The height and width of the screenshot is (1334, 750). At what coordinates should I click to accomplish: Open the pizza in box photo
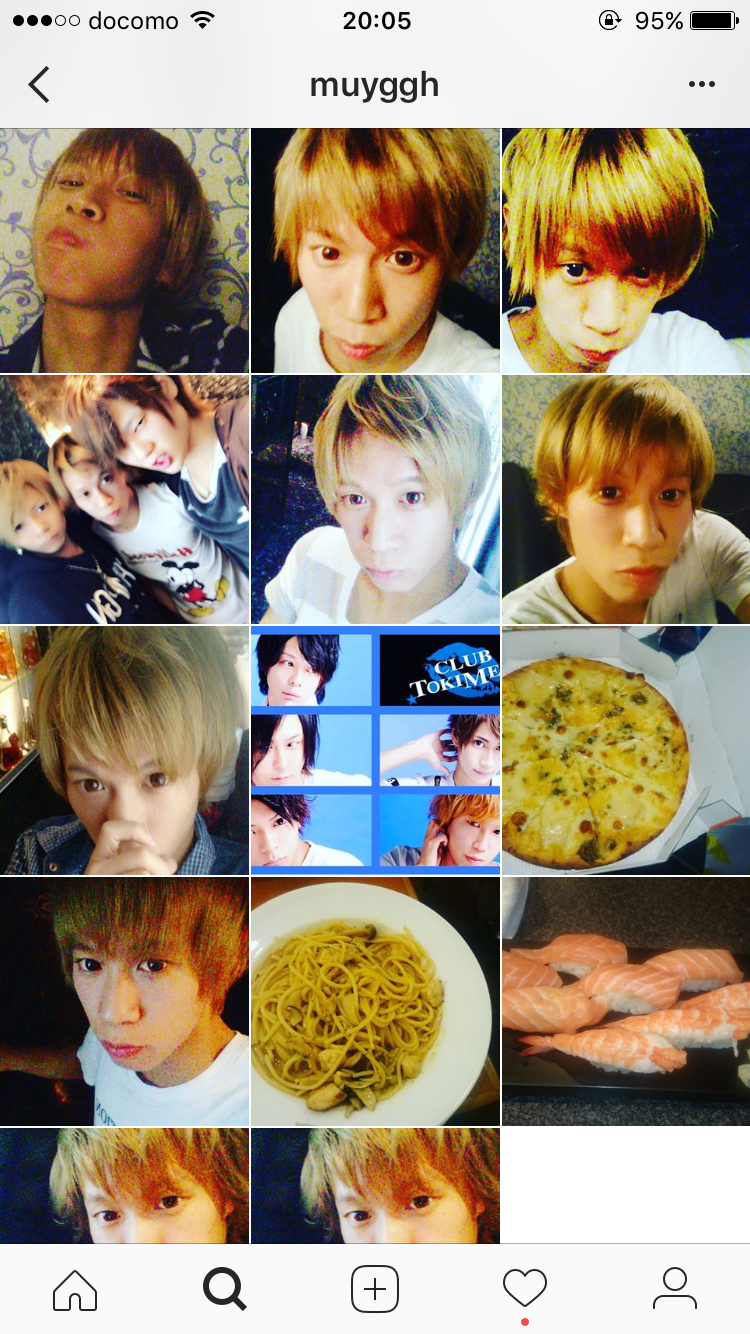625,750
